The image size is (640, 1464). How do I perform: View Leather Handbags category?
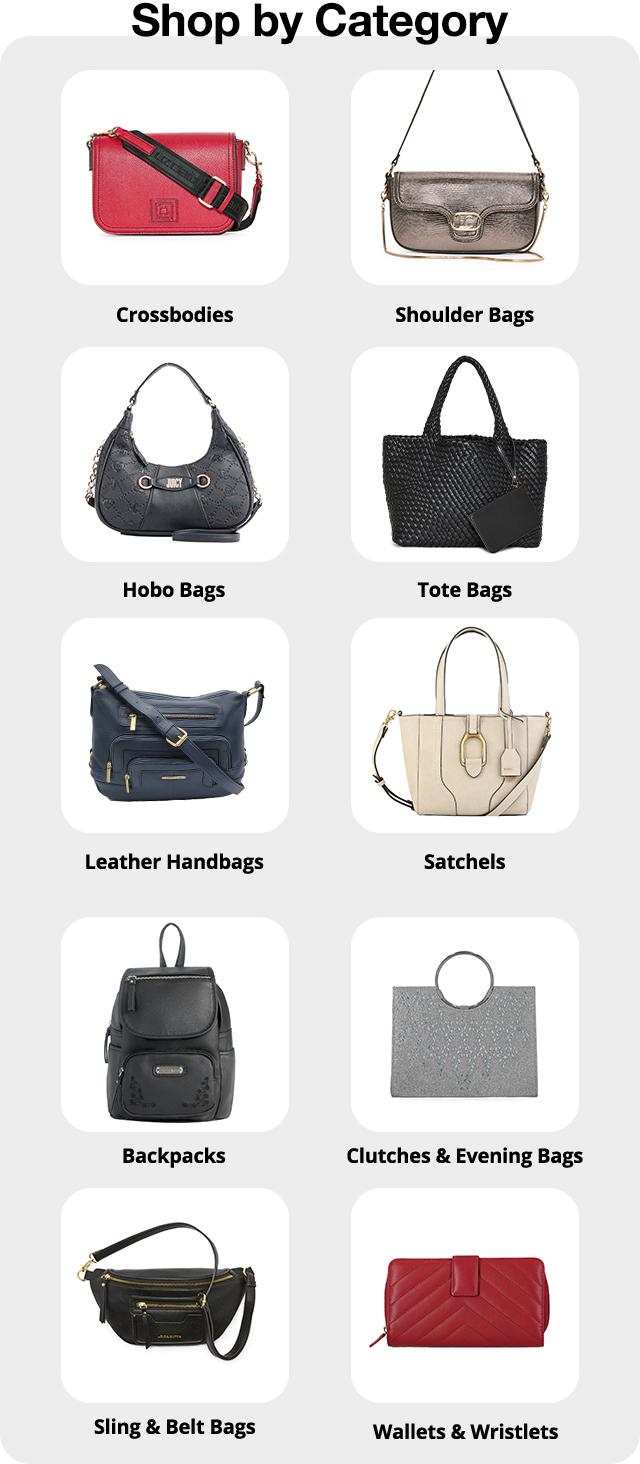point(174,726)
